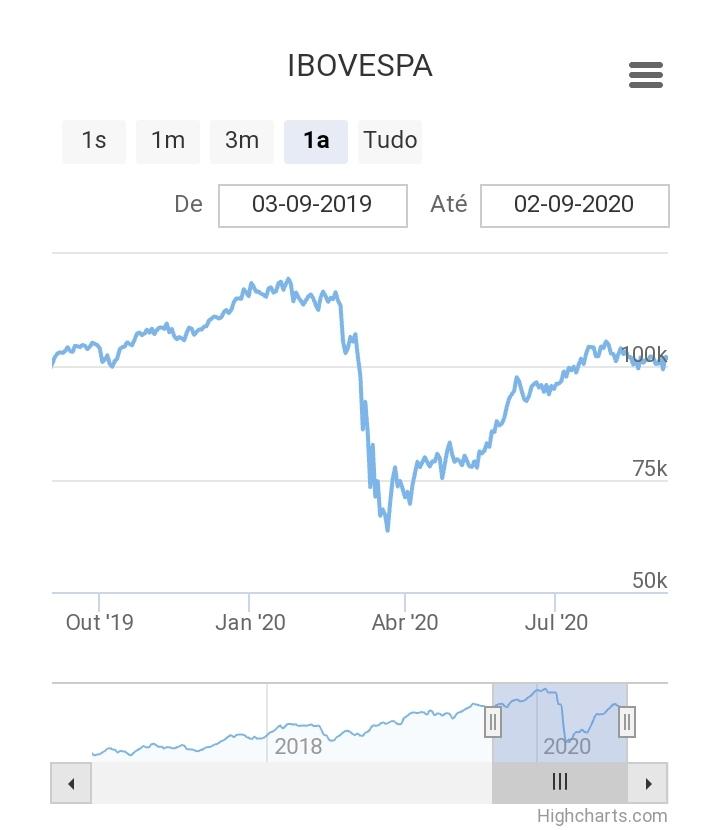720x830 pixels.
Task: Select the 1m range button
Action: (x=168, y=141)
